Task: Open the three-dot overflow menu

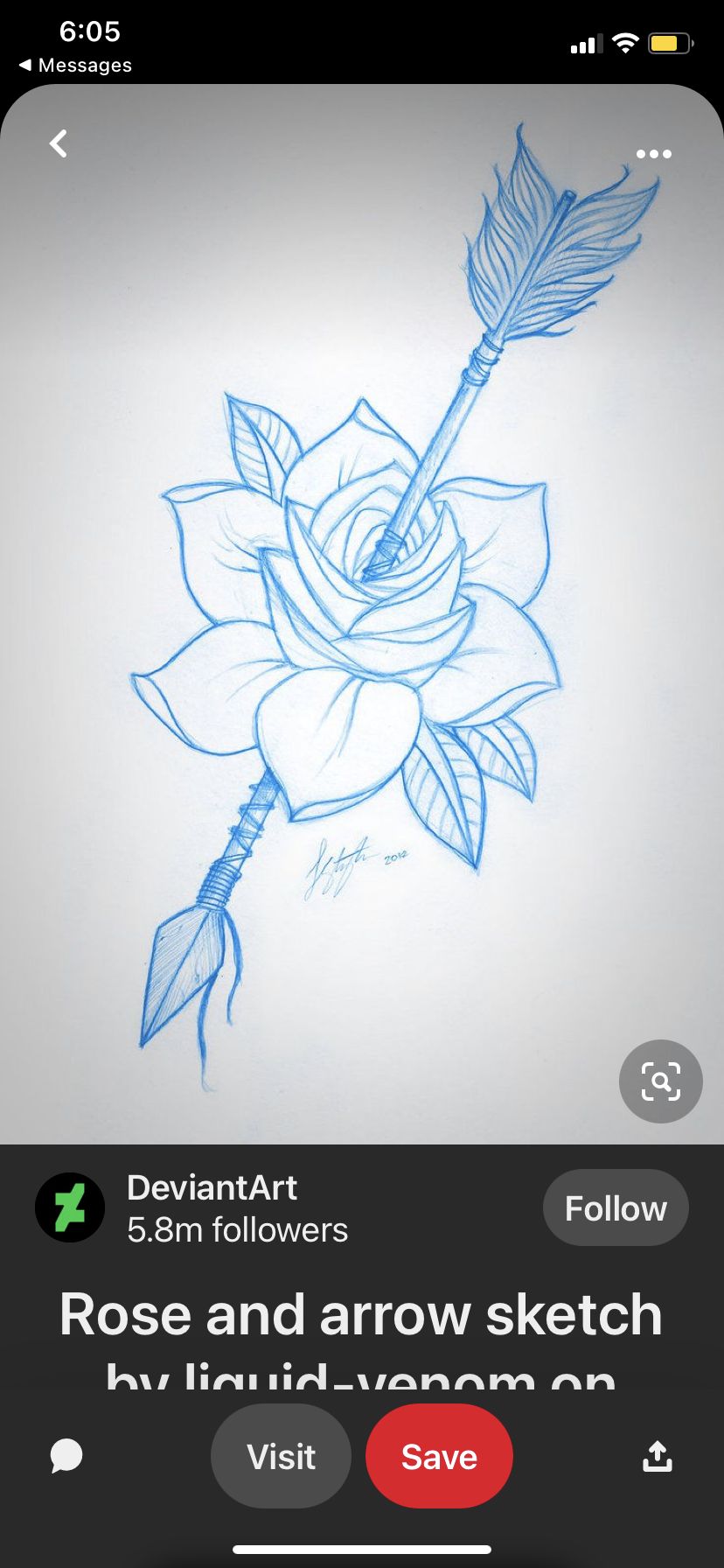Action: [654, 154]
